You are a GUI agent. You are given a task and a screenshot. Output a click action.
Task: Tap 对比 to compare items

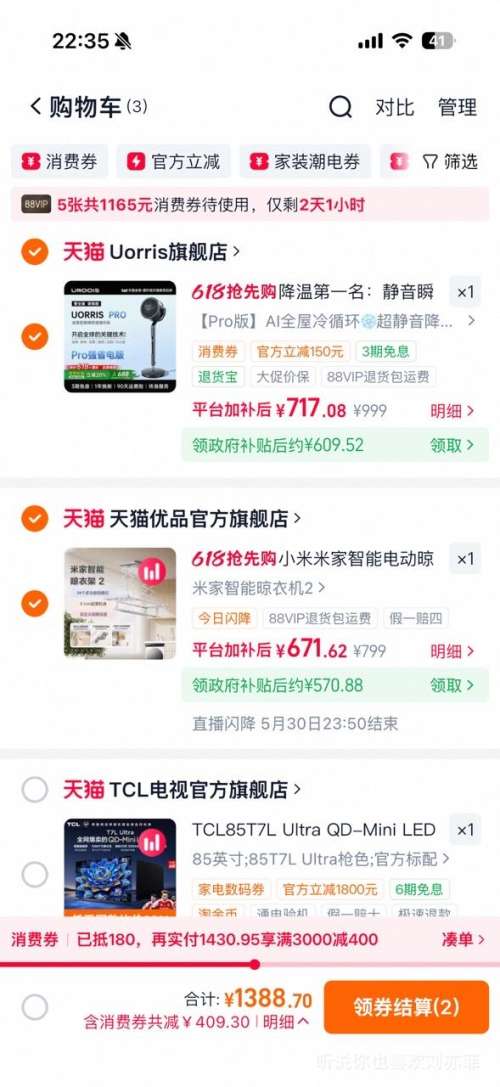[395, 107]
